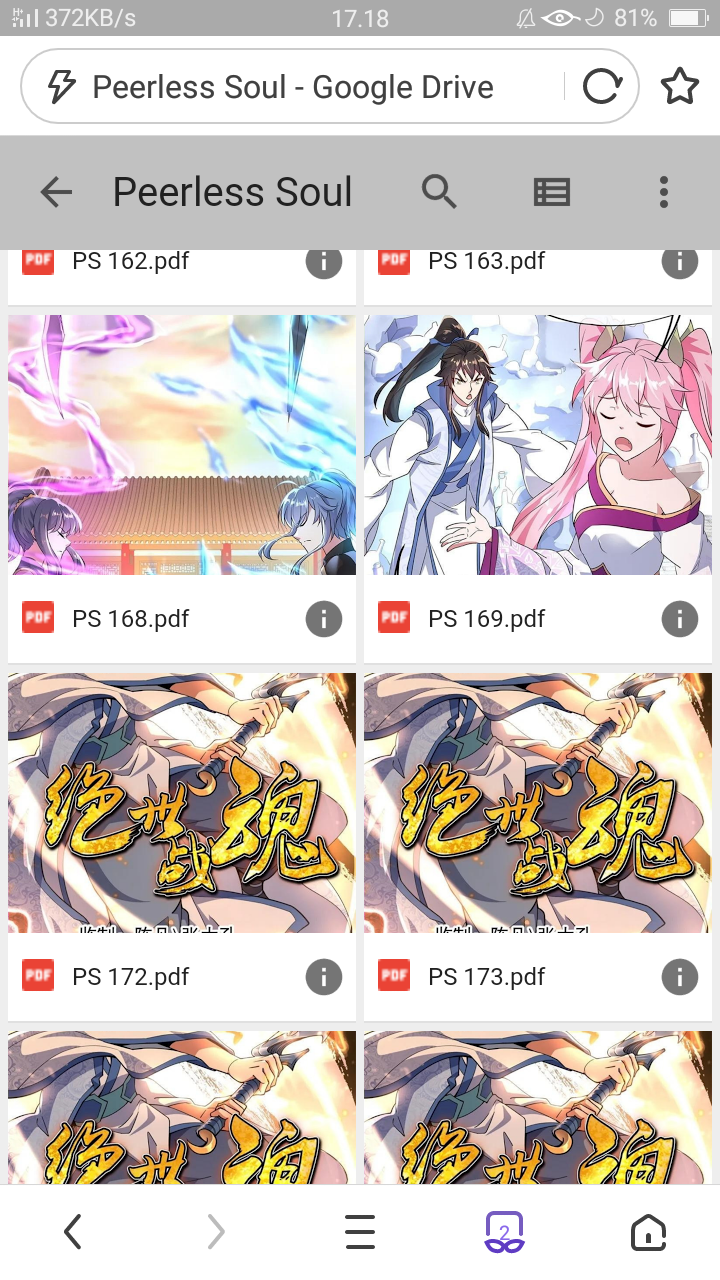View info for PS 173.pdf
720x1280 pixels.
680,977
